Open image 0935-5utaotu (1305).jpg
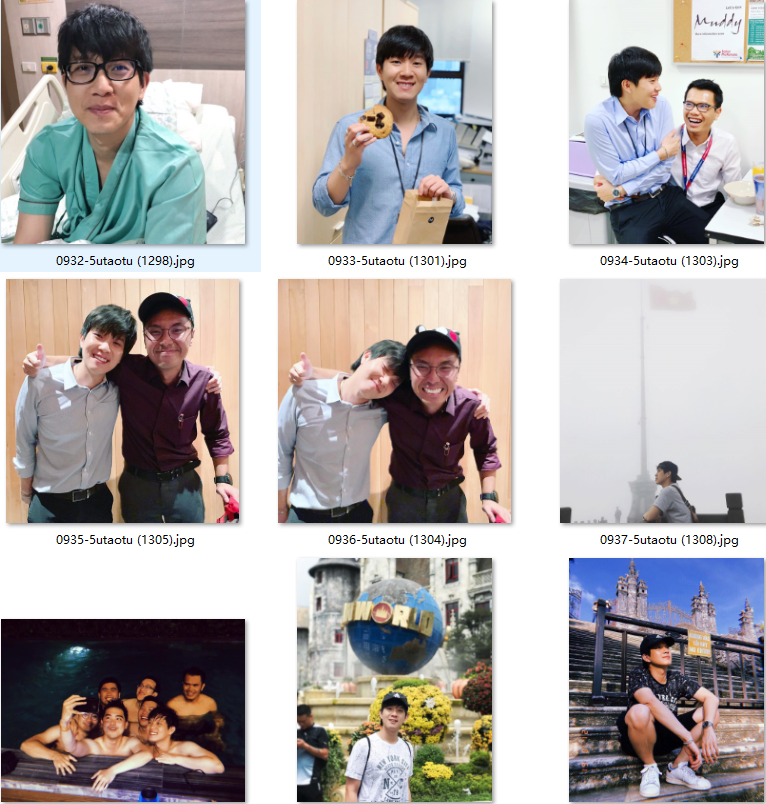The image size is (766, 804). [123, 401]
